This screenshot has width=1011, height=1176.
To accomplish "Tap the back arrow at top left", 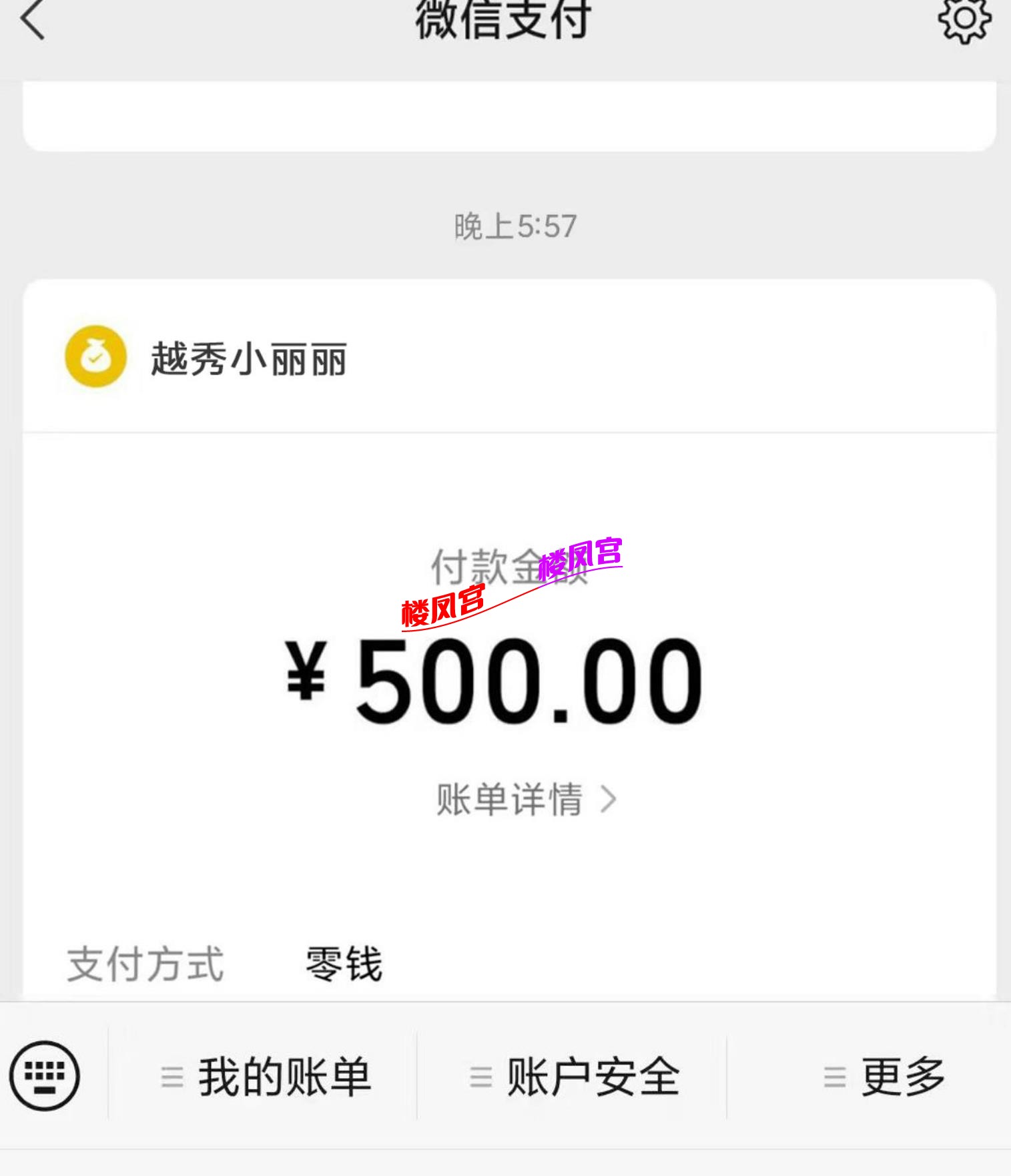I will [x=31, y=20].
